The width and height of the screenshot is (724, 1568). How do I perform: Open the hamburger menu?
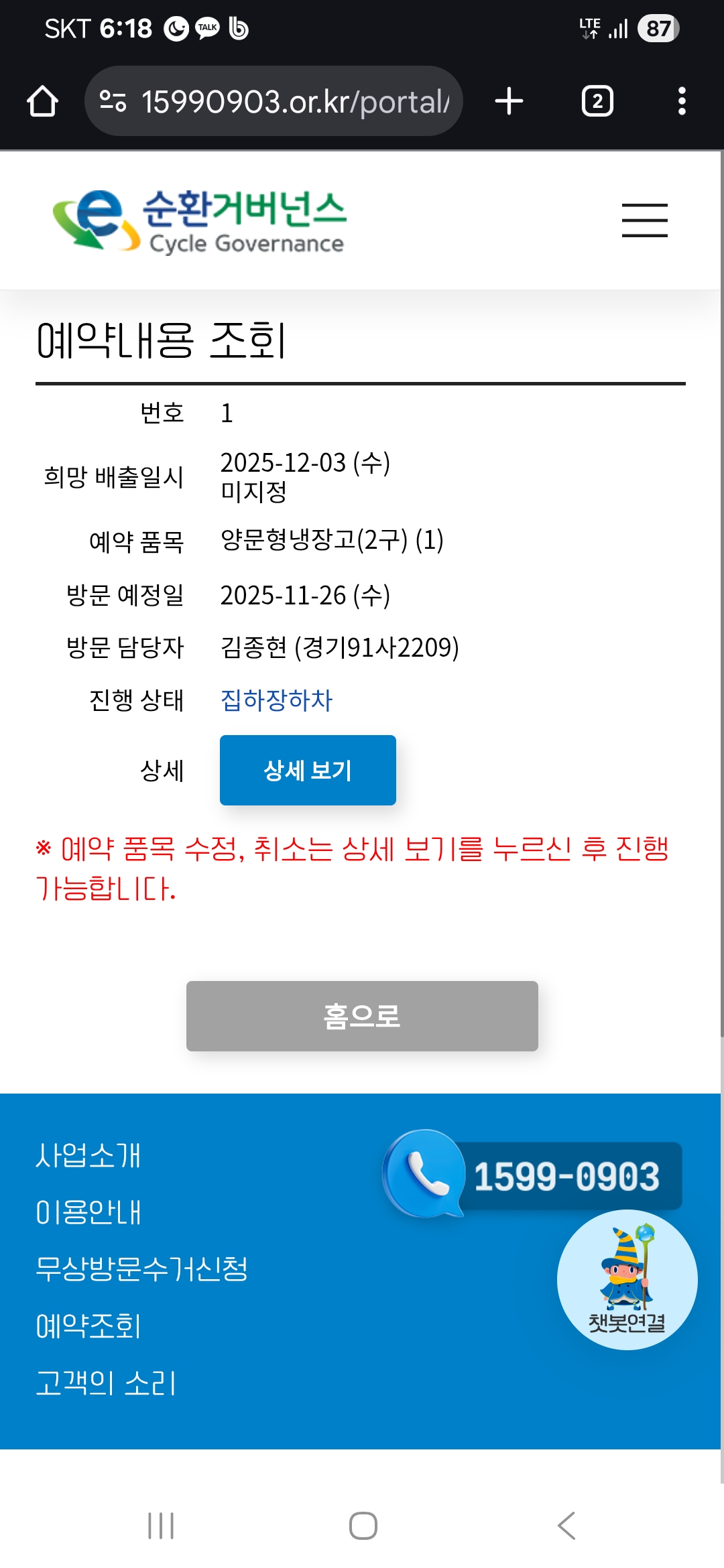644,220
